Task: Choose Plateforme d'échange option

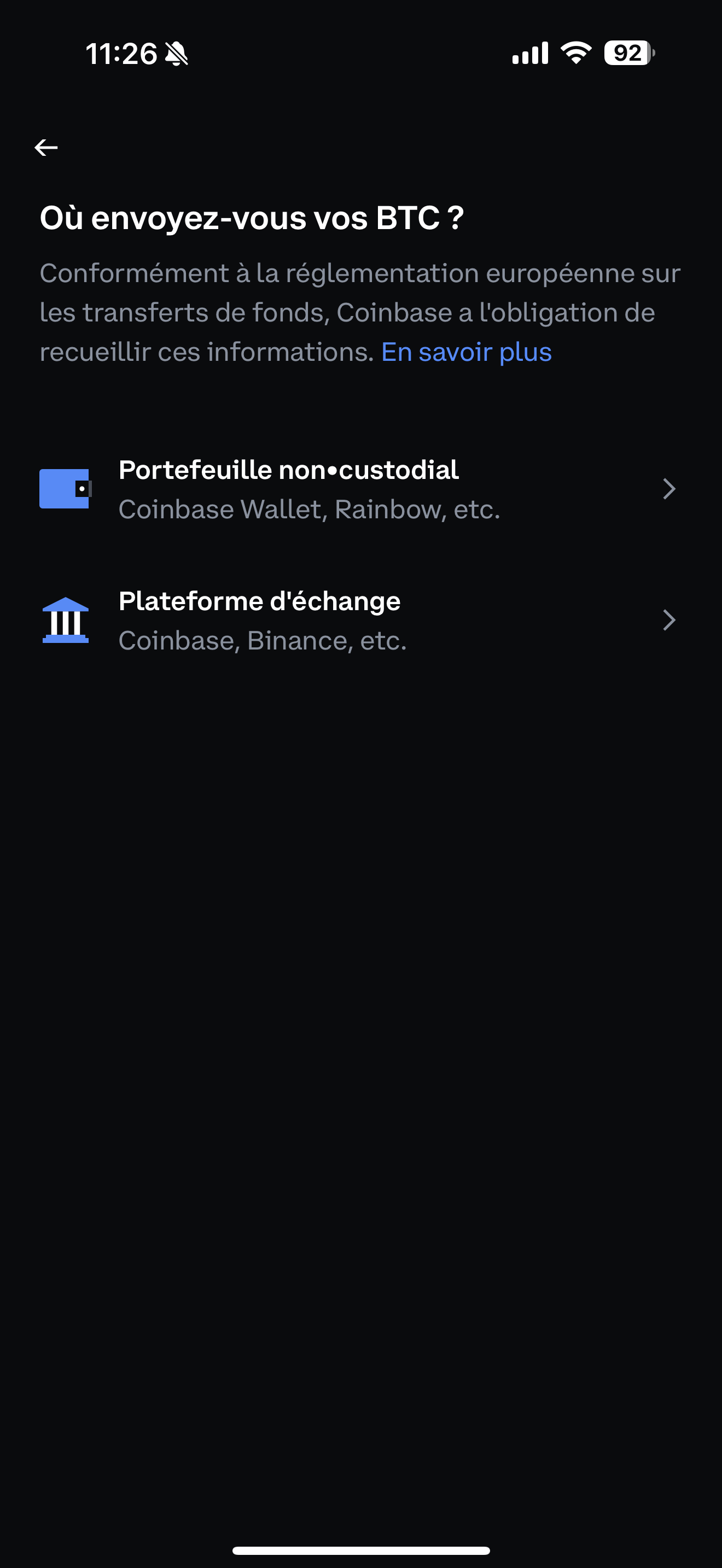Action: pos(361,621)
